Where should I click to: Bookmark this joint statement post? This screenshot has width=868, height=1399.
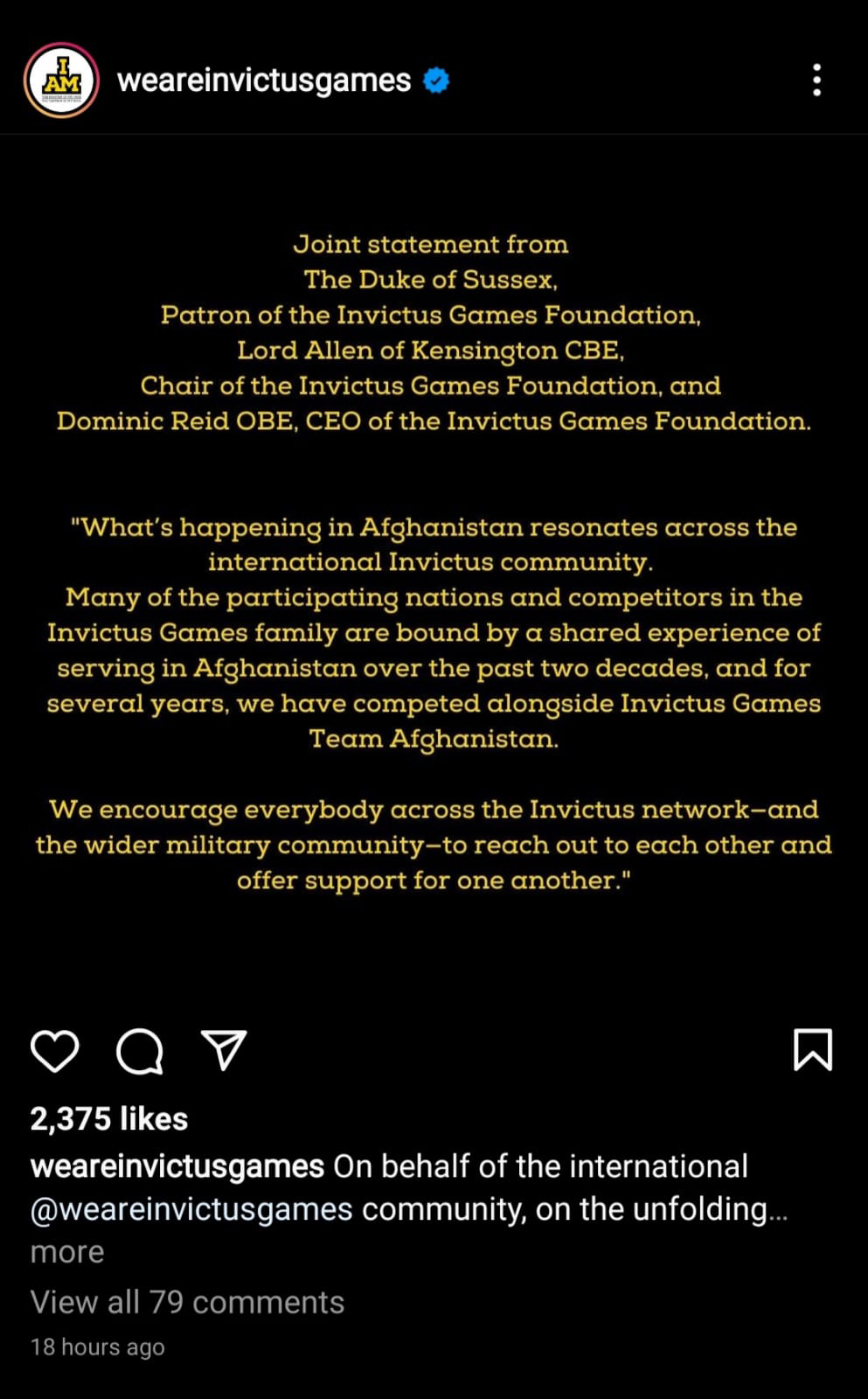click(x=812, y=1049)
